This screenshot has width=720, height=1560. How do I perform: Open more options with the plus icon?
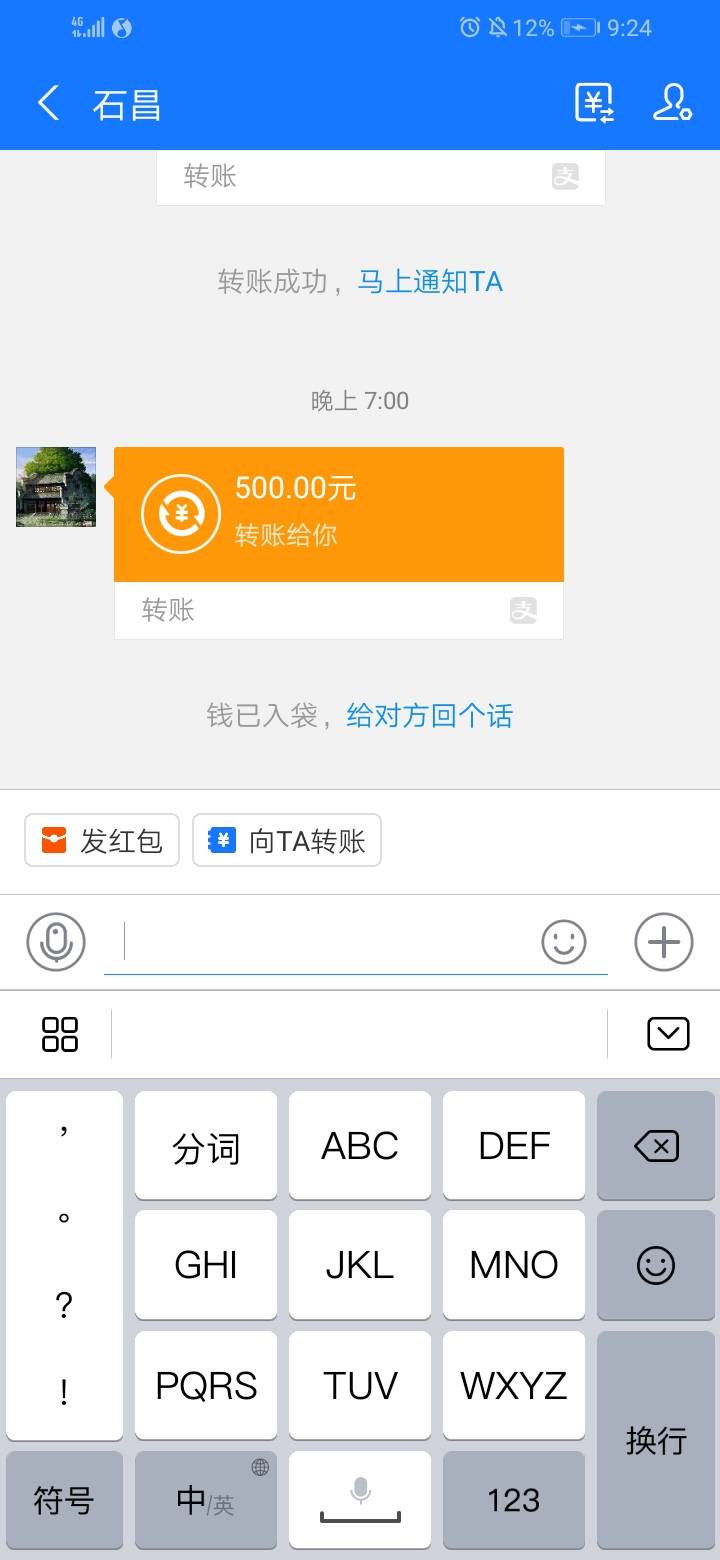click(x=662, y=941)
